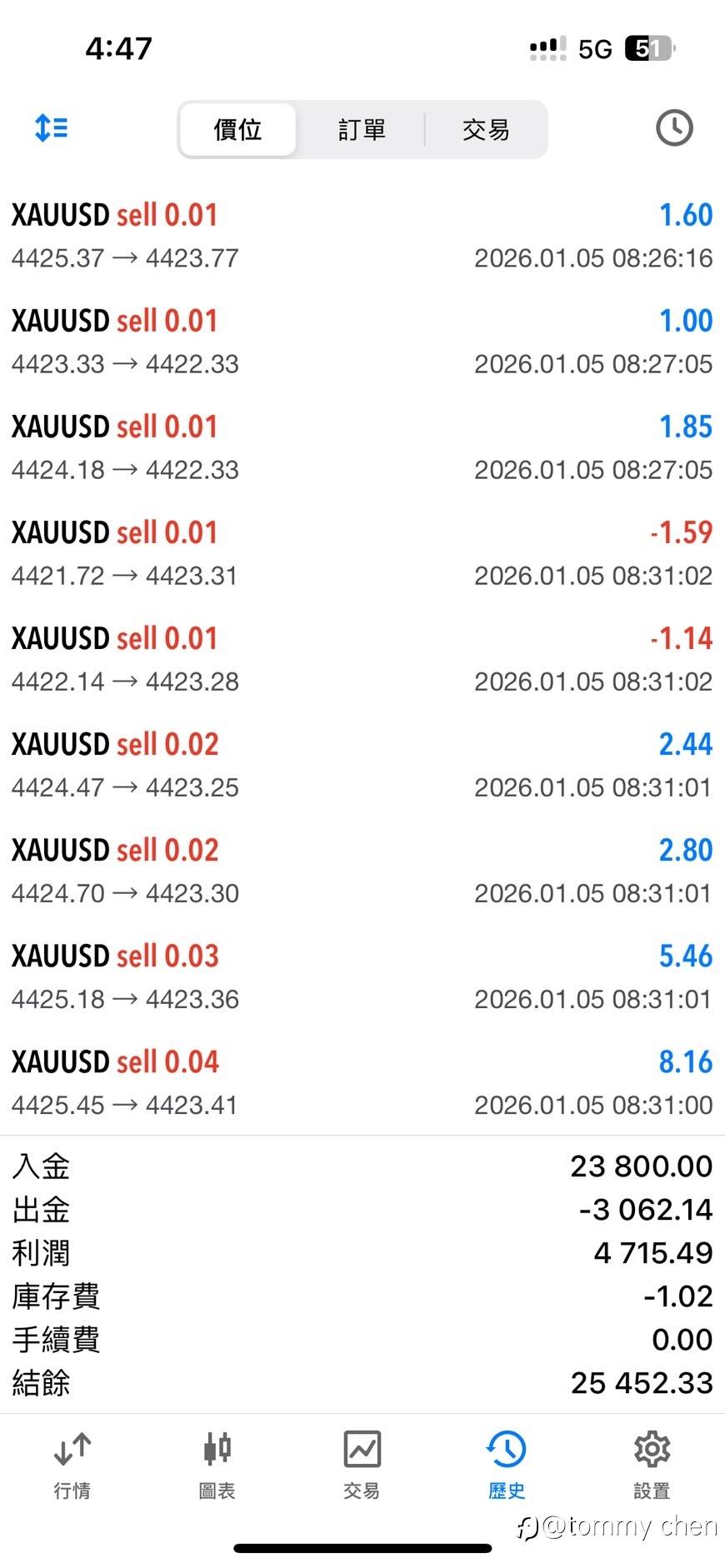725x1568 pixels.
Task: Open the XAUUSD sell trade with -1.59 loss
Action: [x=362, y=553]
